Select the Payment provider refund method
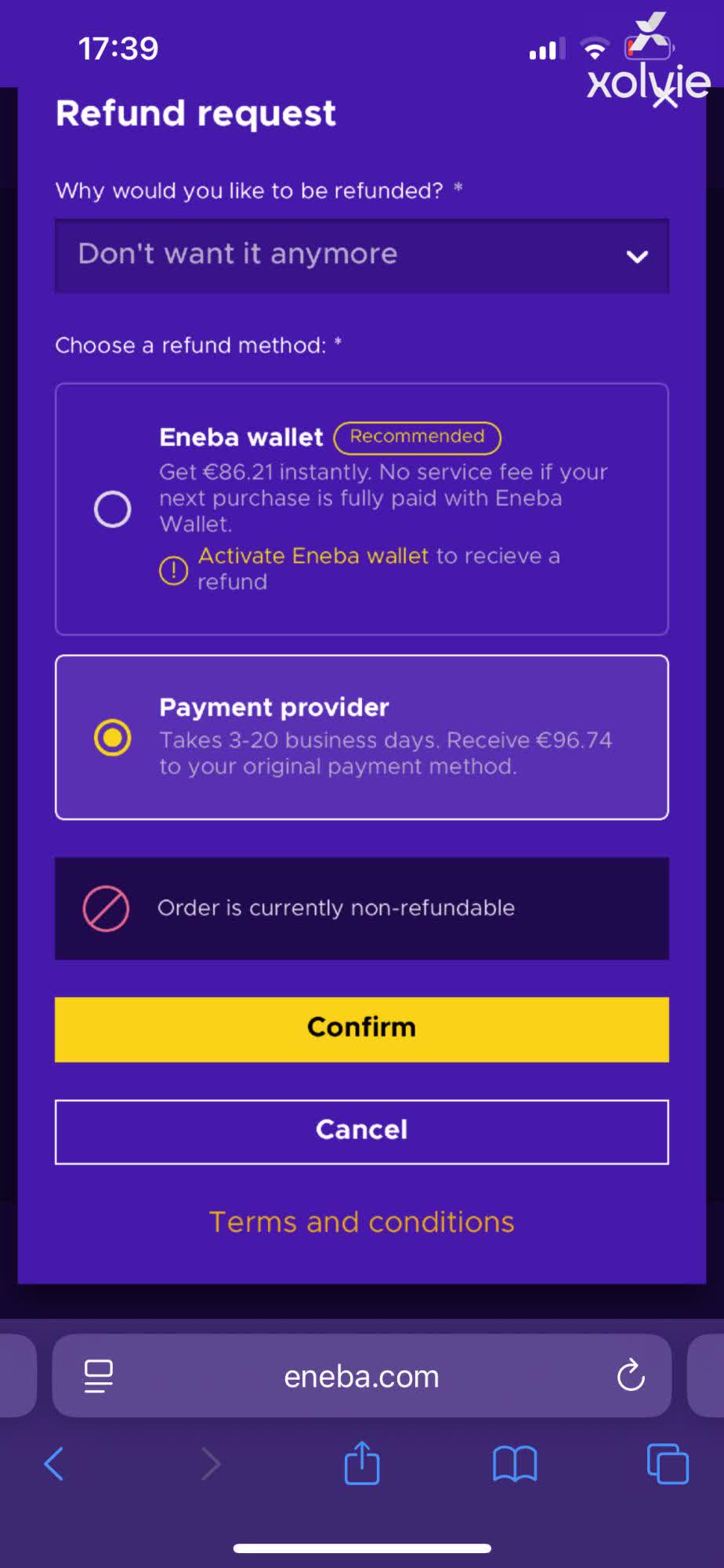The image size is (724, 1568). click(112, 737)
